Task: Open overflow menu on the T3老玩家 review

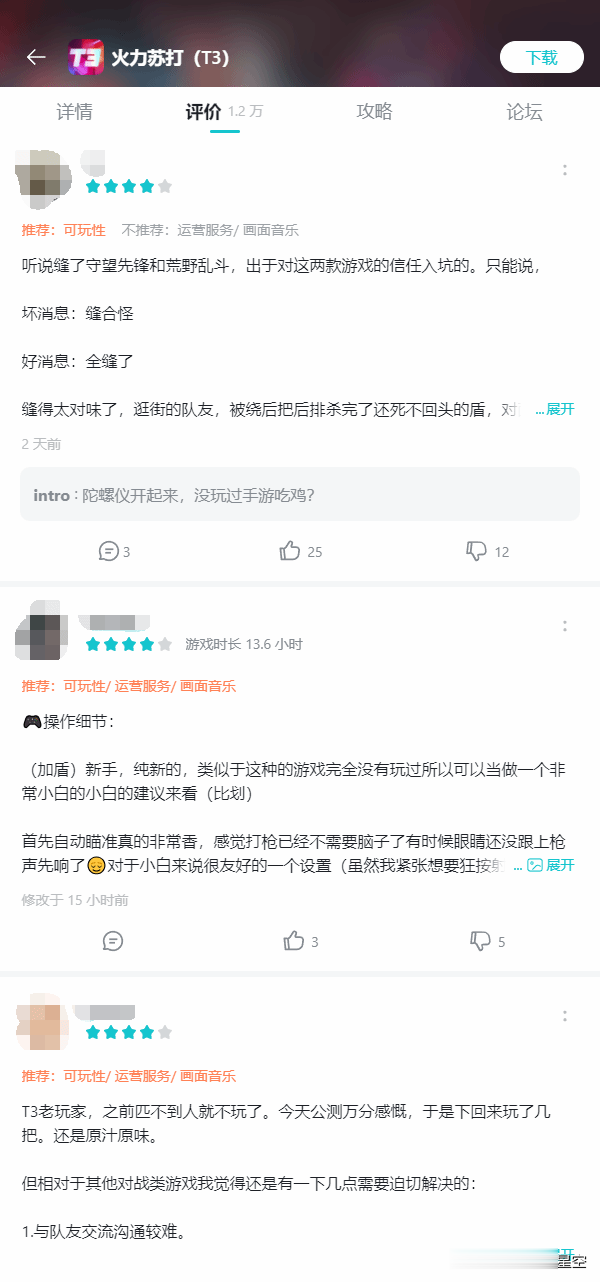Action: tap(565, 1016)
